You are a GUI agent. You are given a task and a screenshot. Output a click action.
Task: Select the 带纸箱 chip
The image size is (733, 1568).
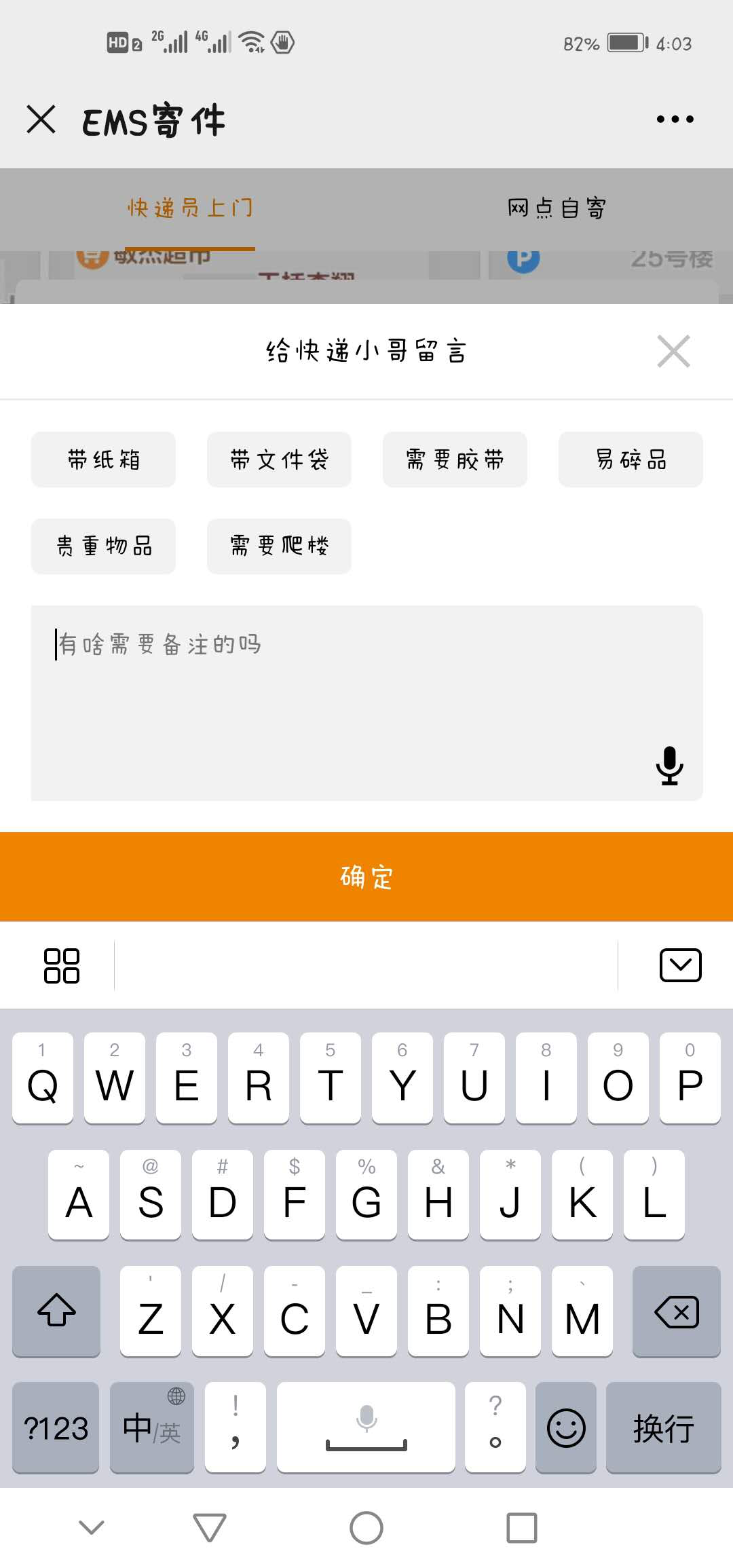103,460
